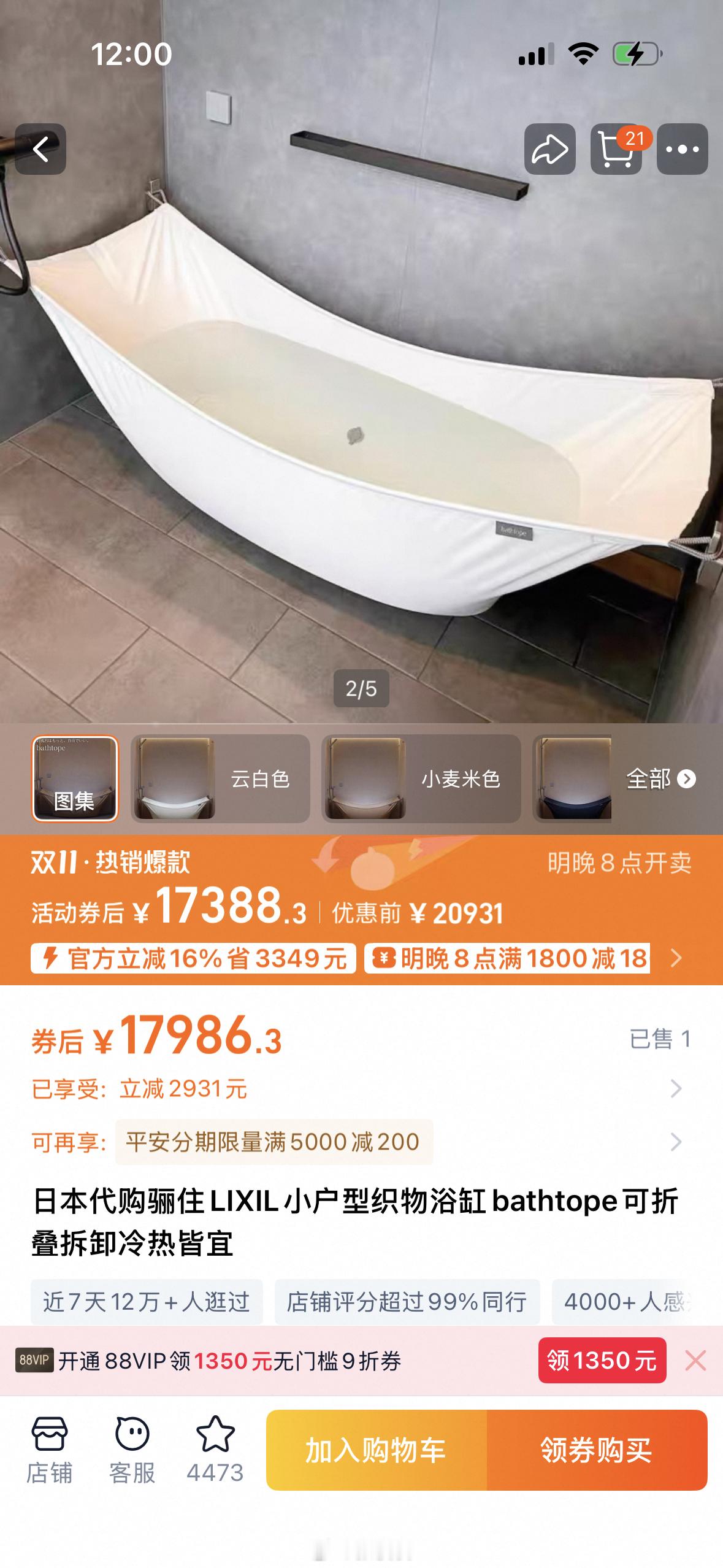This screenshot has width=723, height=1568.
Task: Dismiss the 88VIP banner
Action: point(695,1361)
